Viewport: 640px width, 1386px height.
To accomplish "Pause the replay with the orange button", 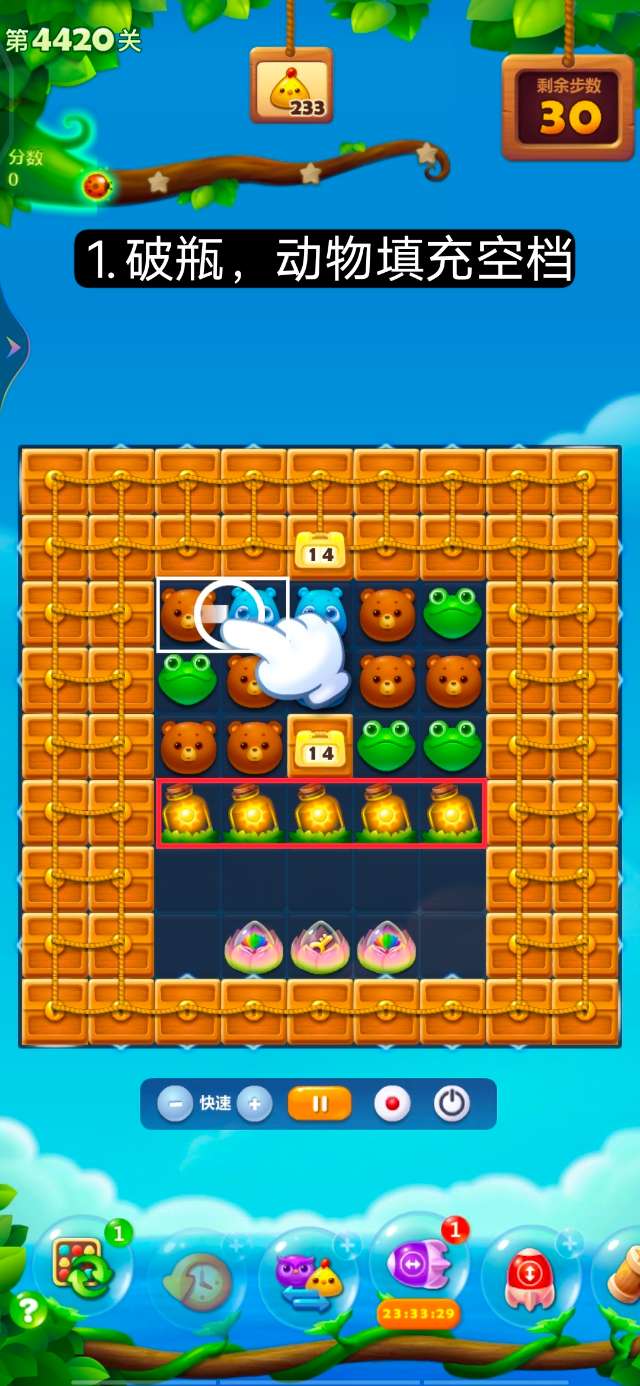I will point(320,1104).
